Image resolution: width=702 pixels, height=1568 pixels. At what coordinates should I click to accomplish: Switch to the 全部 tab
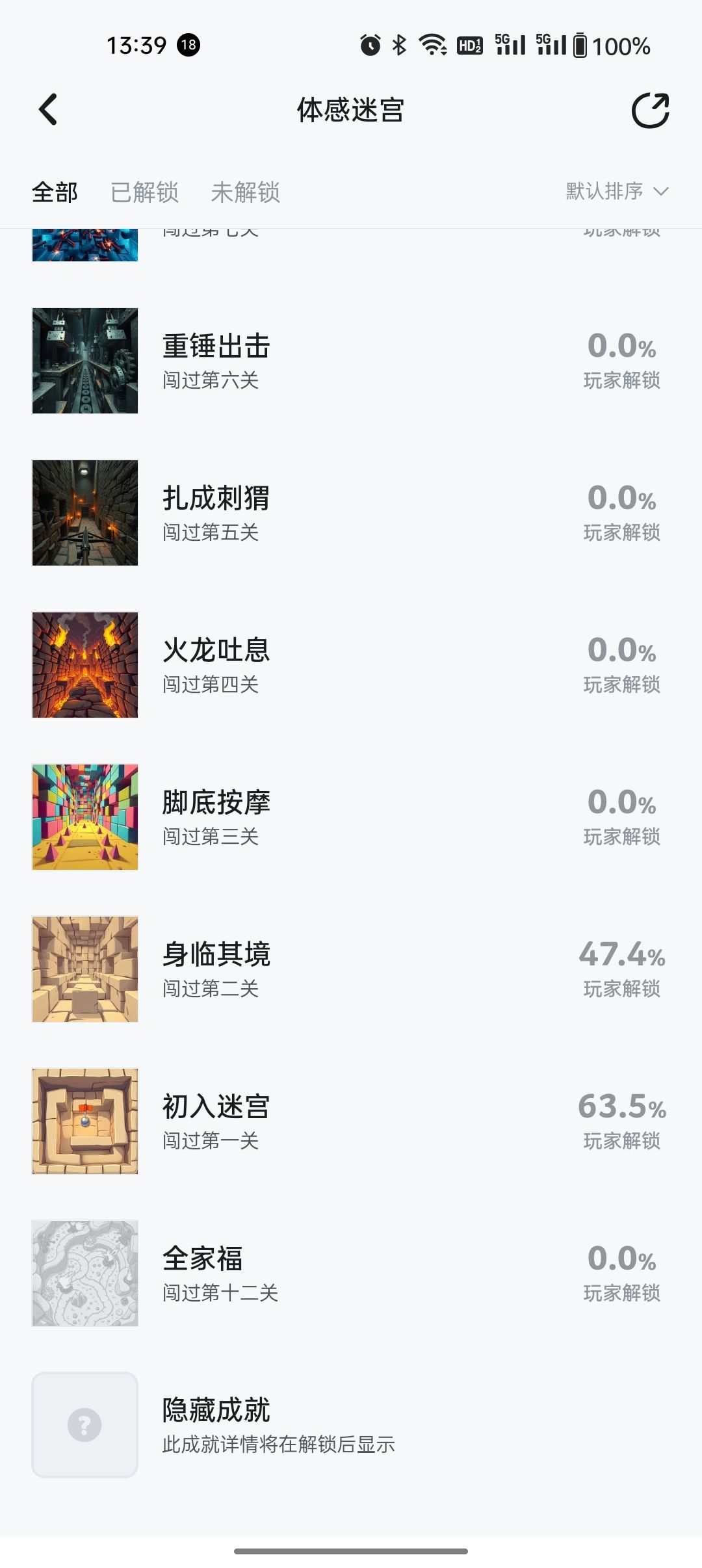(x=55, y=192)
